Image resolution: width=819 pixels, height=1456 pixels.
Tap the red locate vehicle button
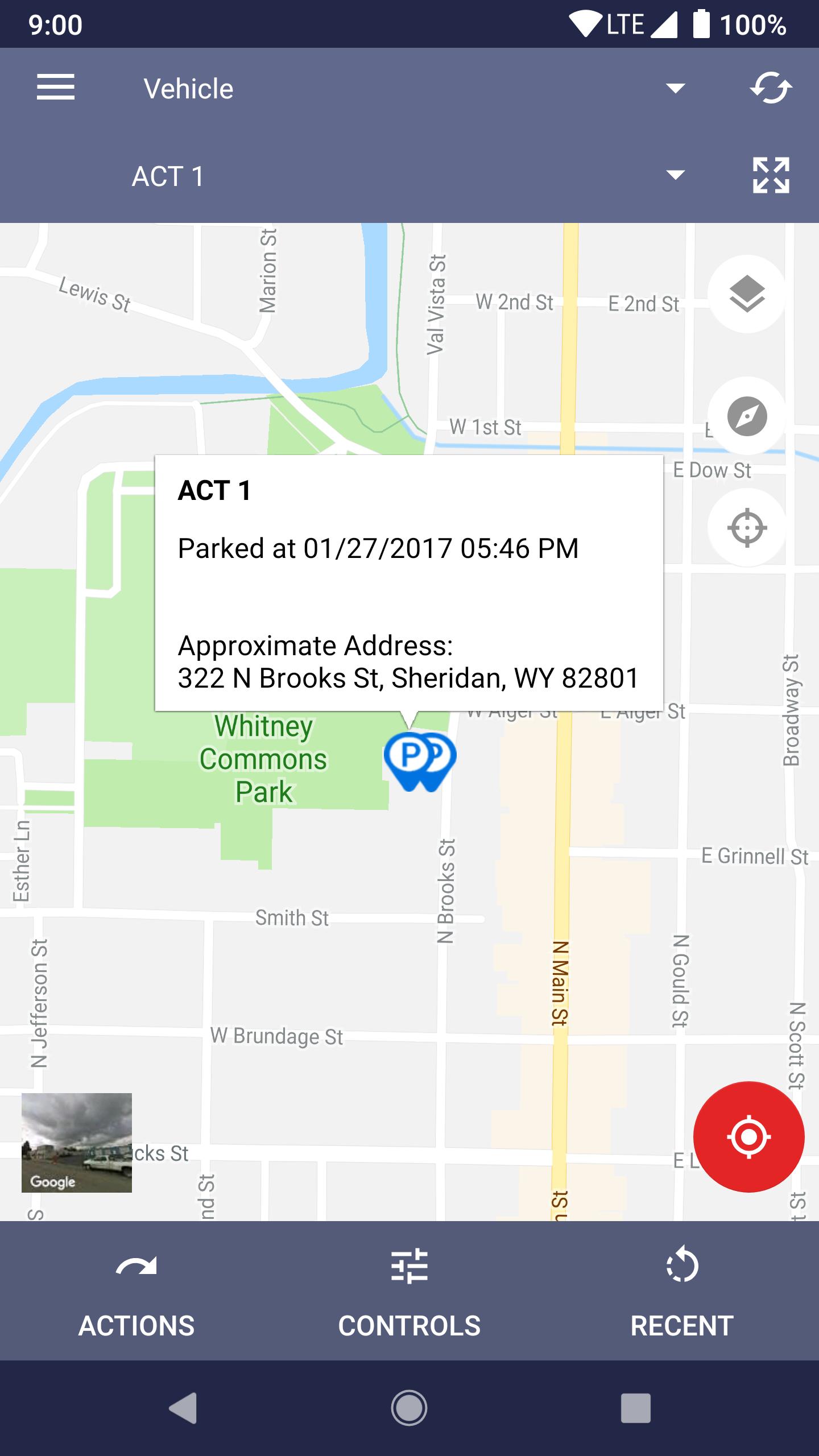coord(748,1137)
